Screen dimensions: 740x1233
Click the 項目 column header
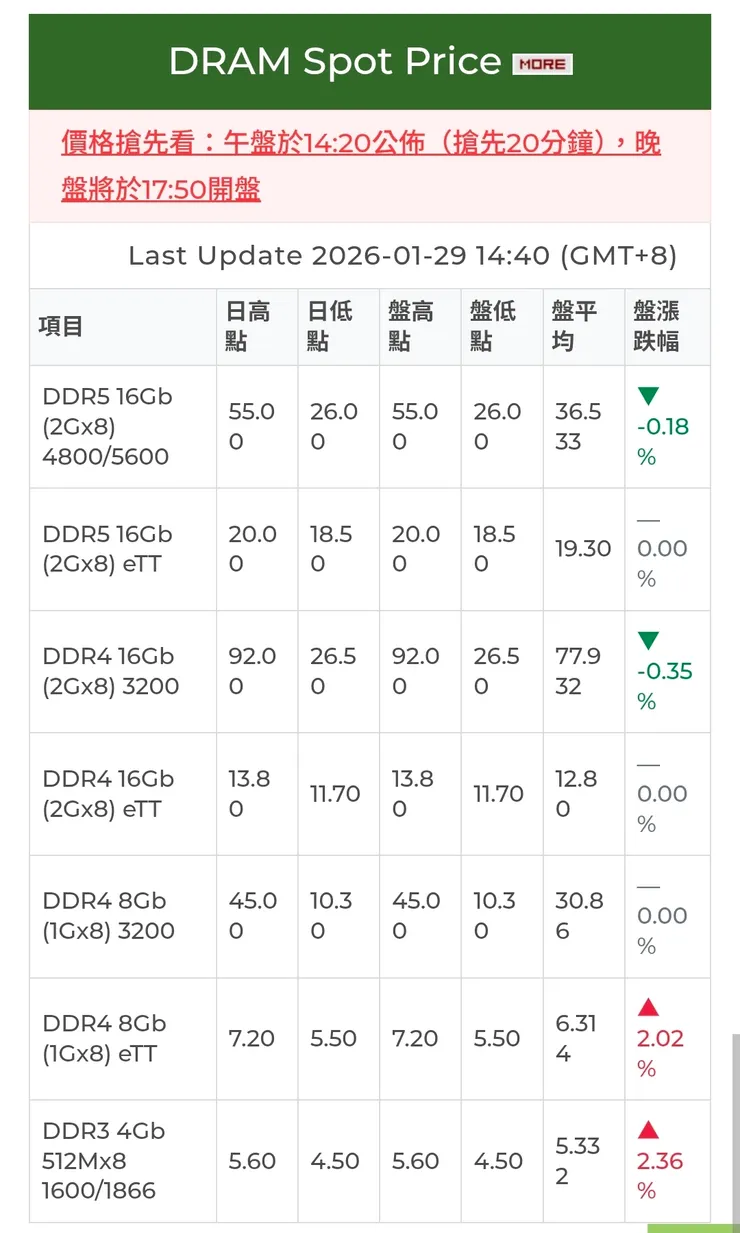click(60, 326)
